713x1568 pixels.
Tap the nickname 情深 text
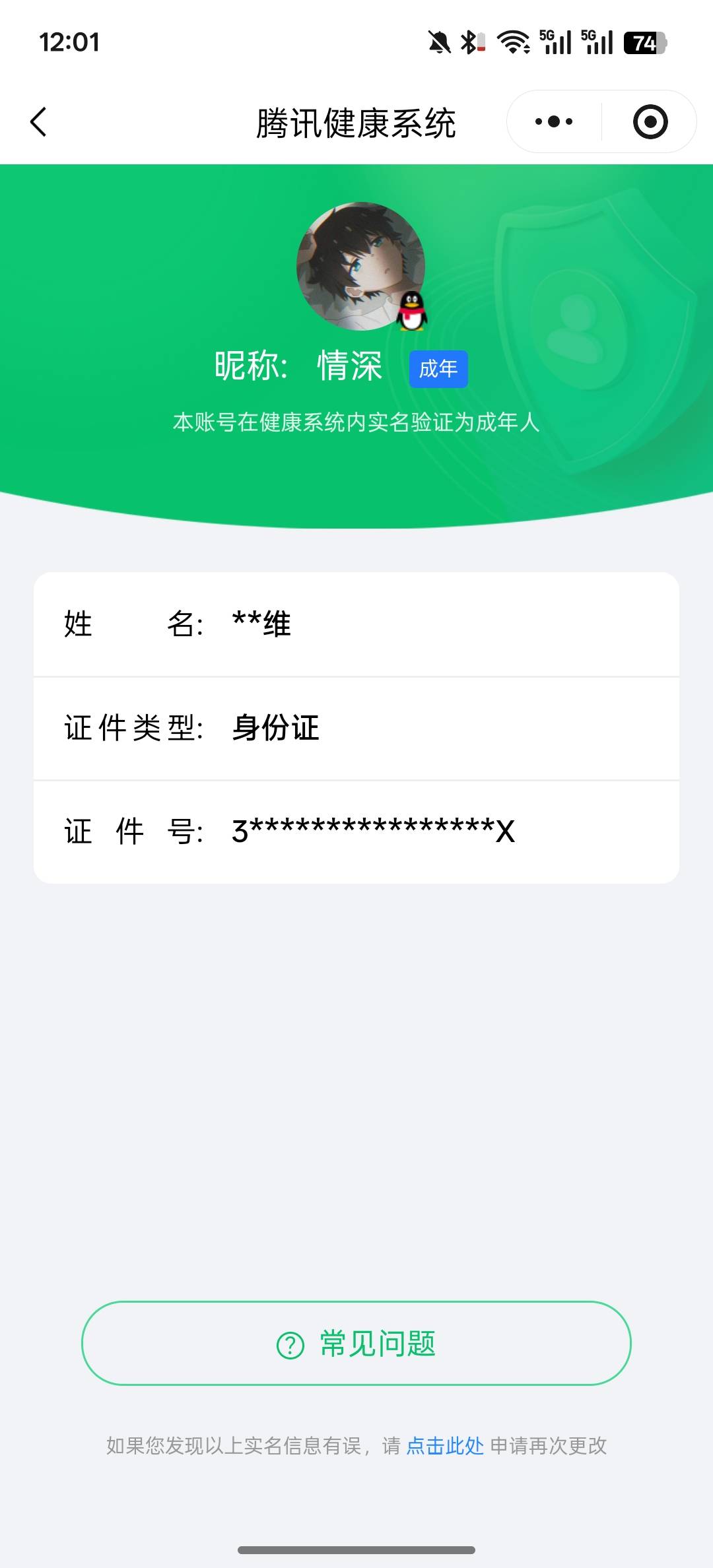(347, 366)
